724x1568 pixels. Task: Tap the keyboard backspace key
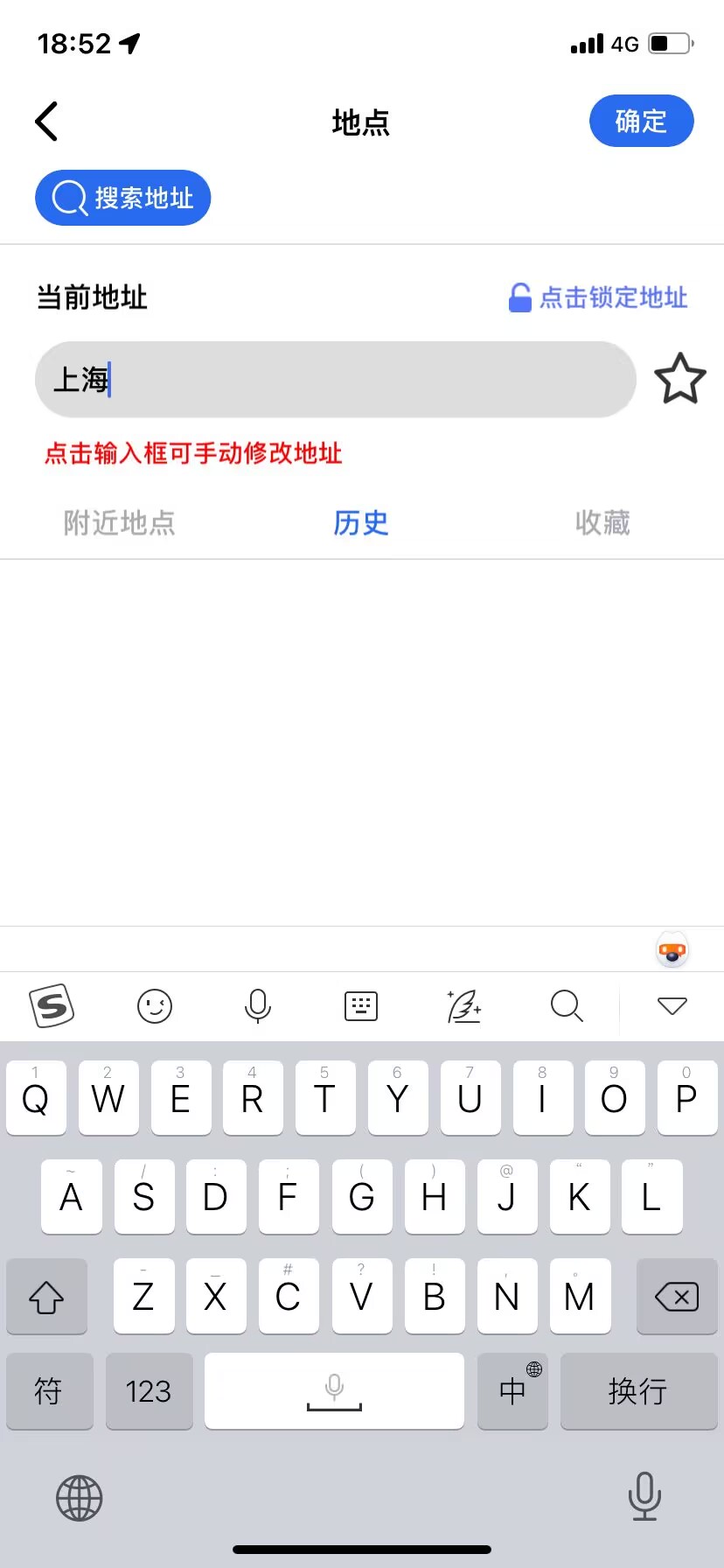677,1297
